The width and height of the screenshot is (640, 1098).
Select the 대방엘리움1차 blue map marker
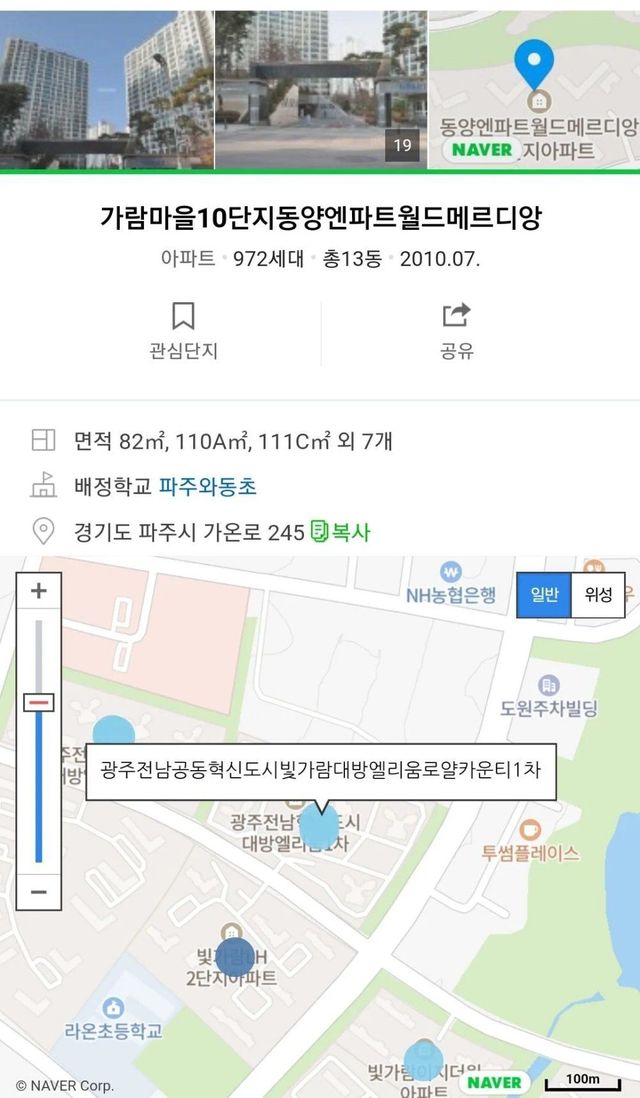[320, 827]
